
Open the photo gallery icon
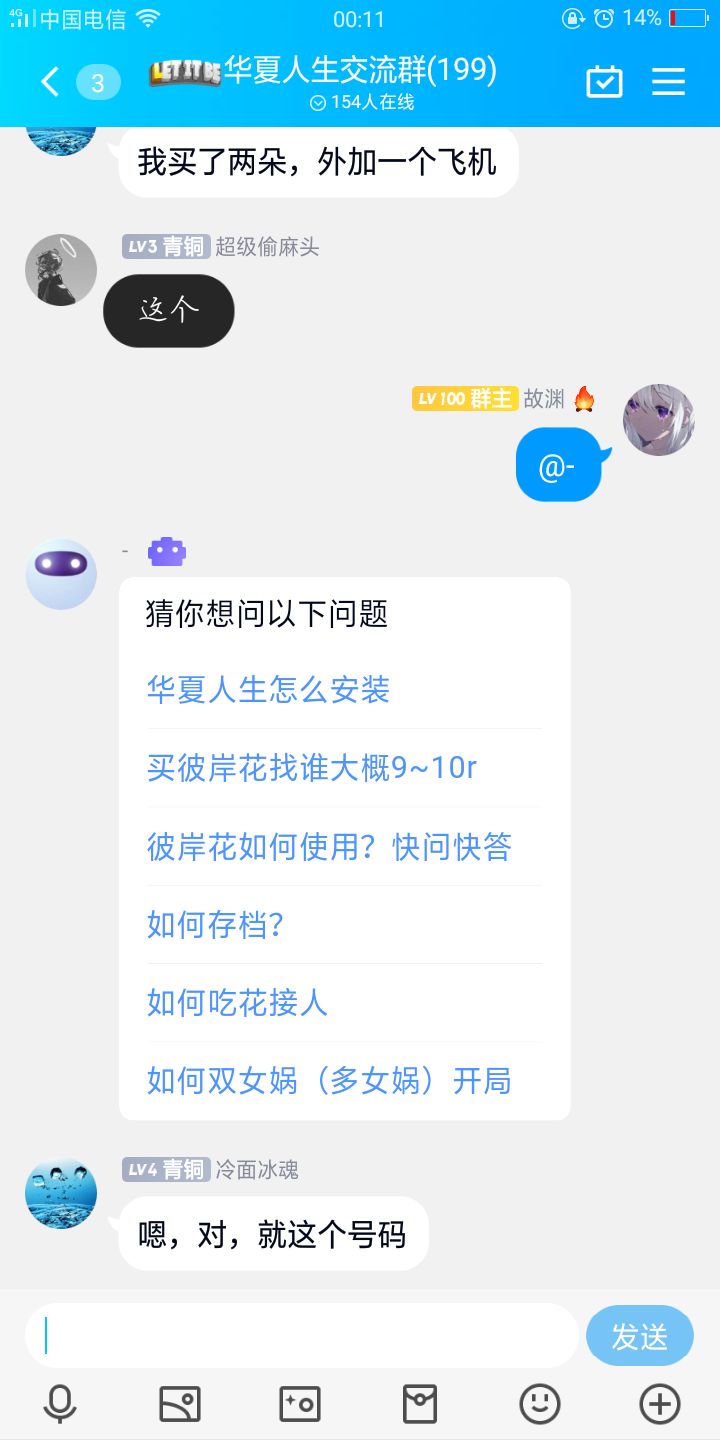coord(180,1402)
